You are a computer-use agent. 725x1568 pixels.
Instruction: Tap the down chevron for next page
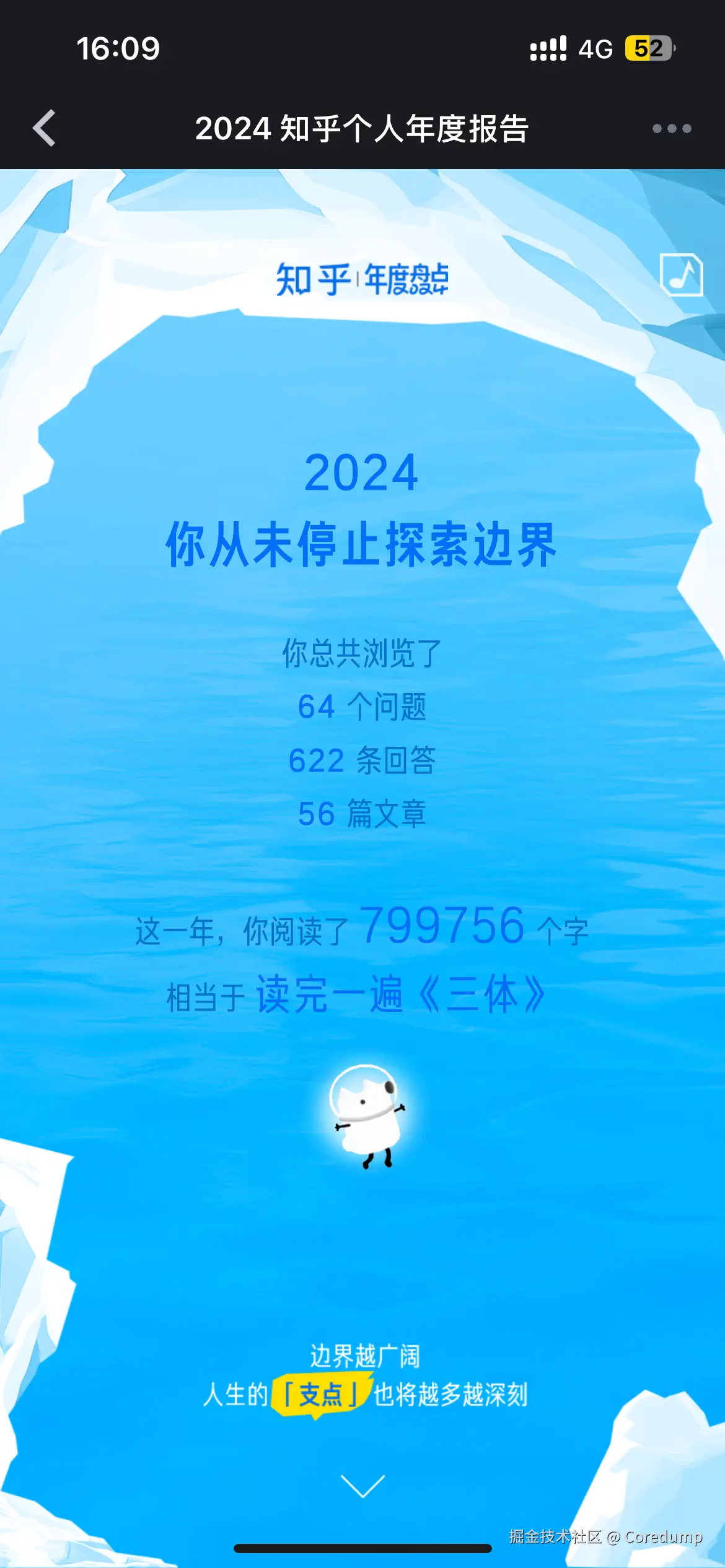pos(363,1486)
